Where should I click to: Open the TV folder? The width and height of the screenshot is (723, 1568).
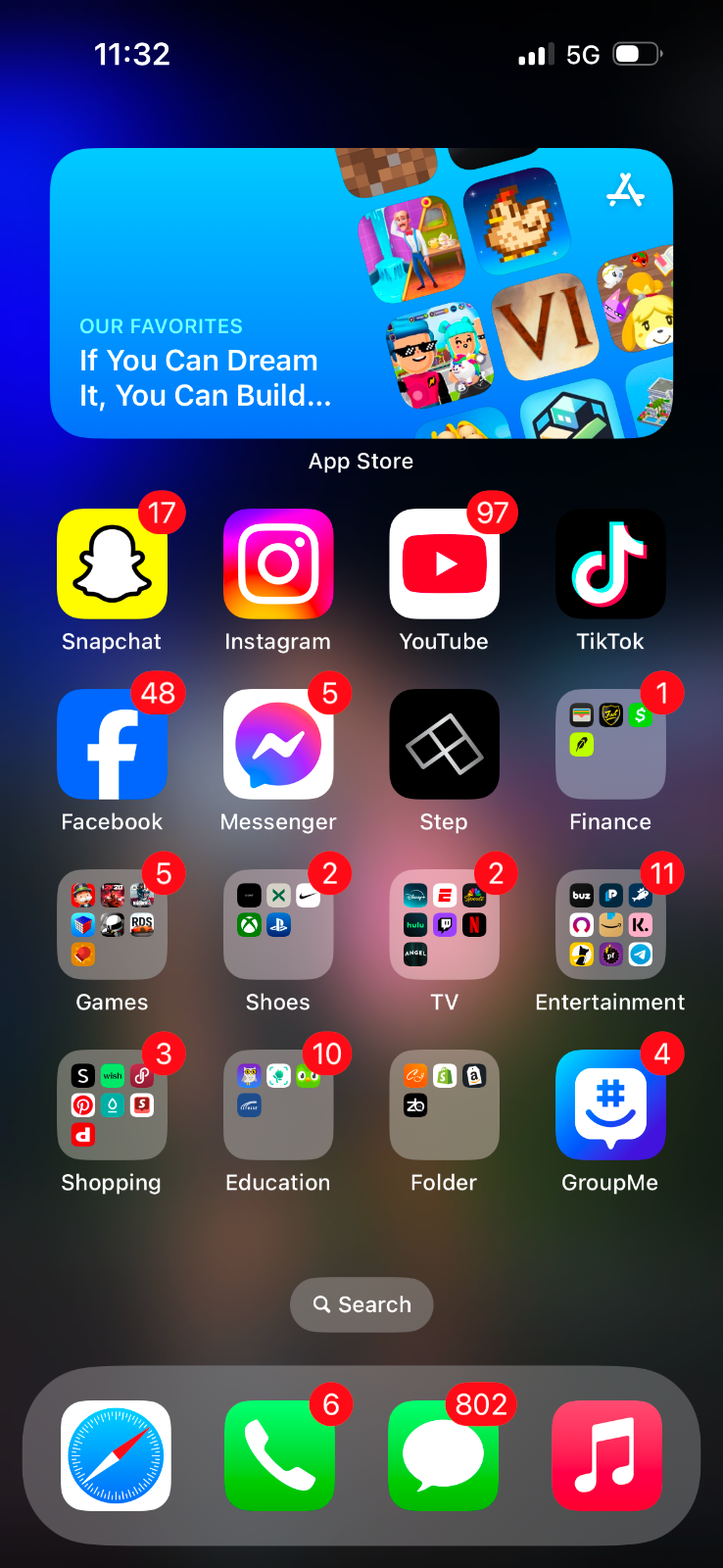coord(444,925)
